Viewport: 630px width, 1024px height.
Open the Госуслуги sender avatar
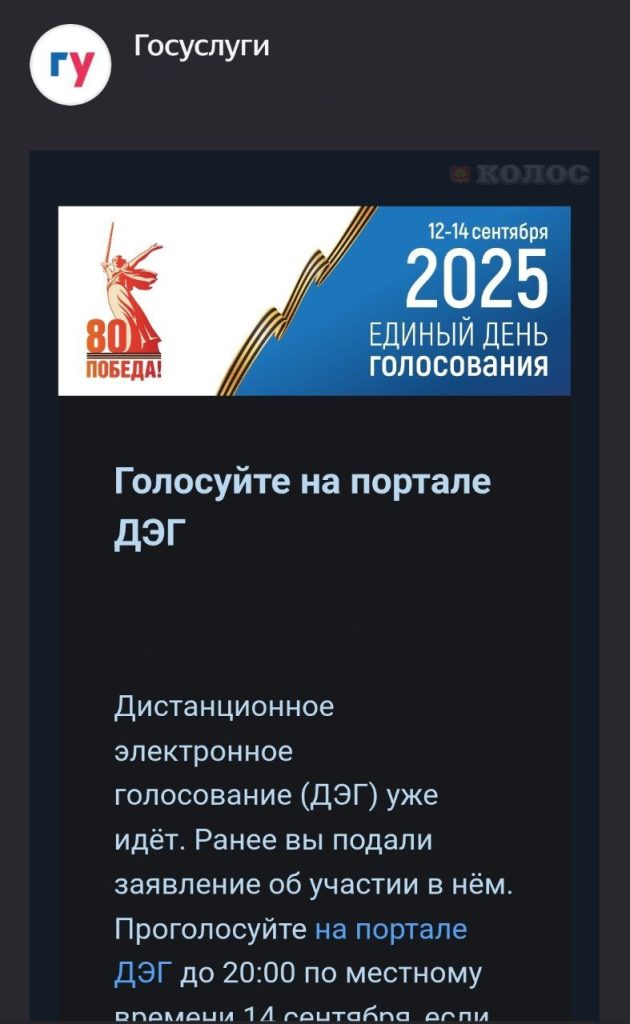pyautogui.click(x=70, y=65)
